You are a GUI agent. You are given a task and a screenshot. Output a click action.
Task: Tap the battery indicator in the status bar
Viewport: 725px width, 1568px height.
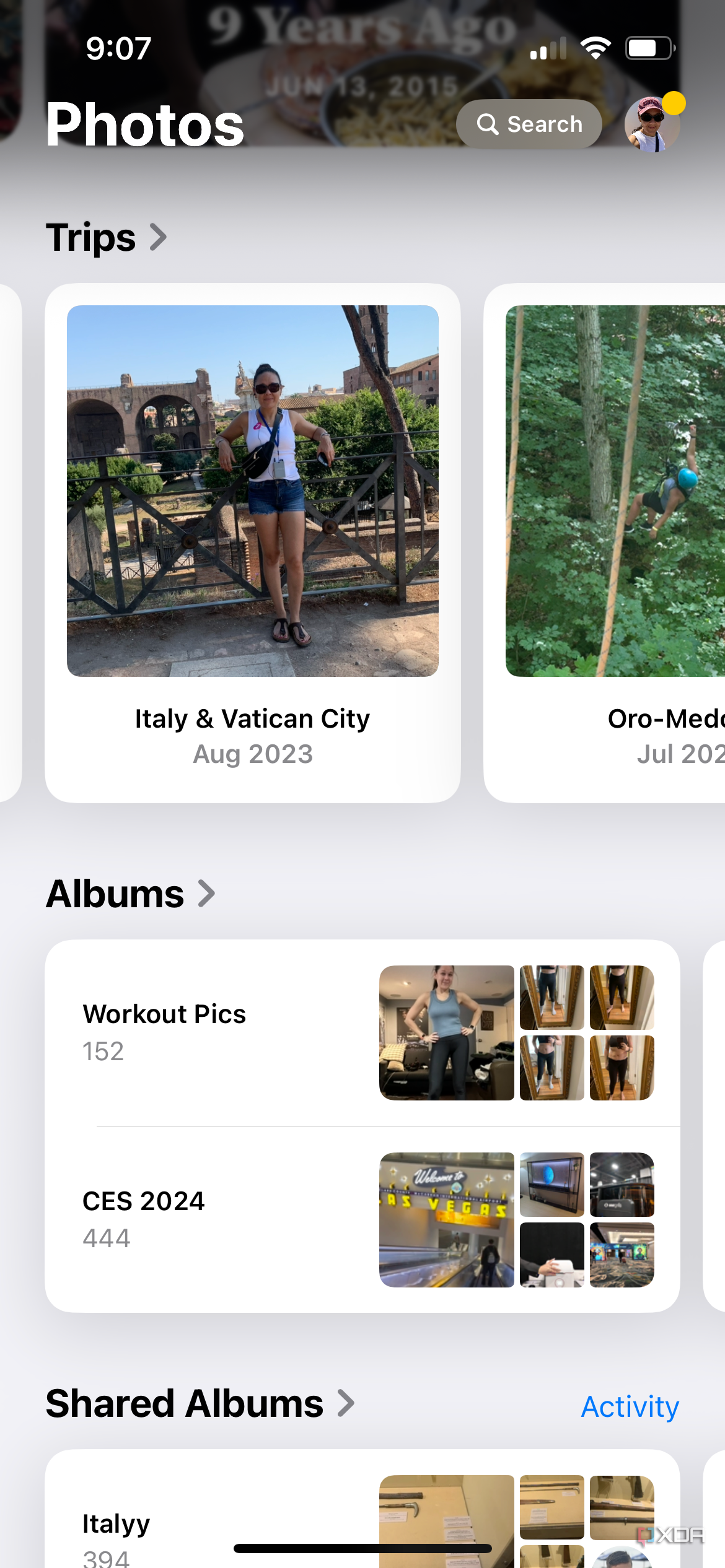pyautogui.click(x=648, y=48)
